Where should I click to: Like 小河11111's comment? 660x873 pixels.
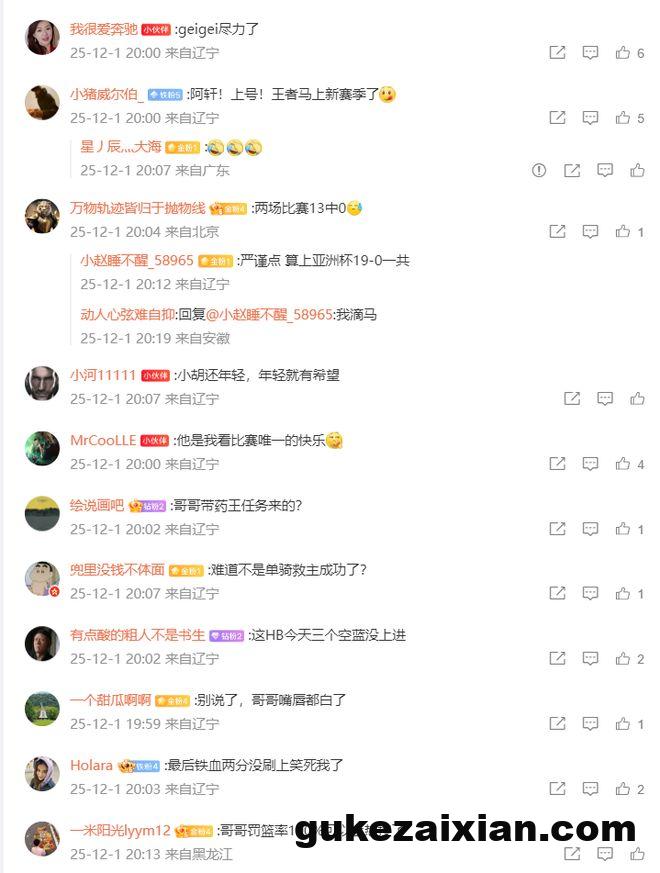pos(637,399)
